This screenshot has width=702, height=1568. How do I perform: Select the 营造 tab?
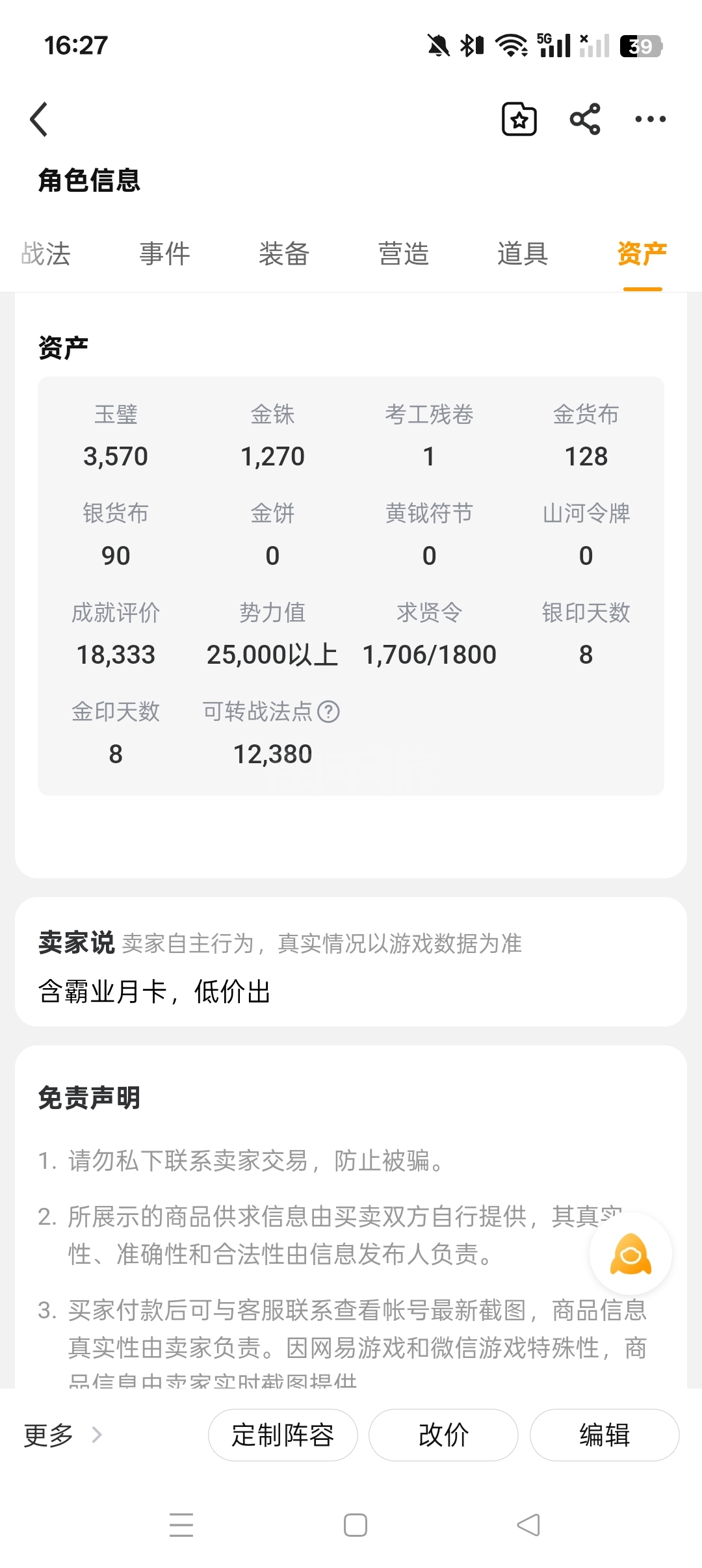tap(404, 254)
